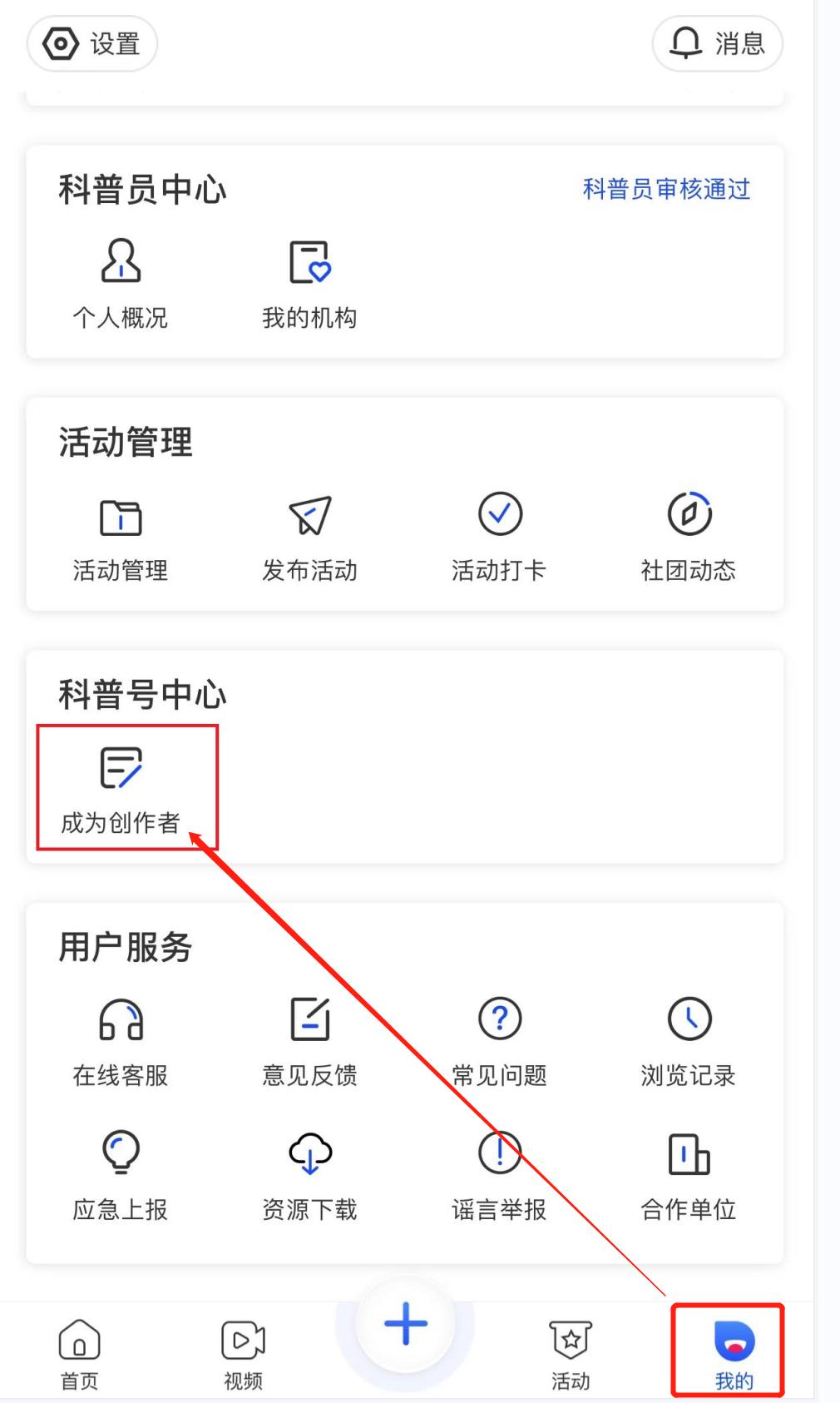The height and width of the screenshot is (1403, 840).
Task: Open 消息 messages bell
Action: point(717,43)
